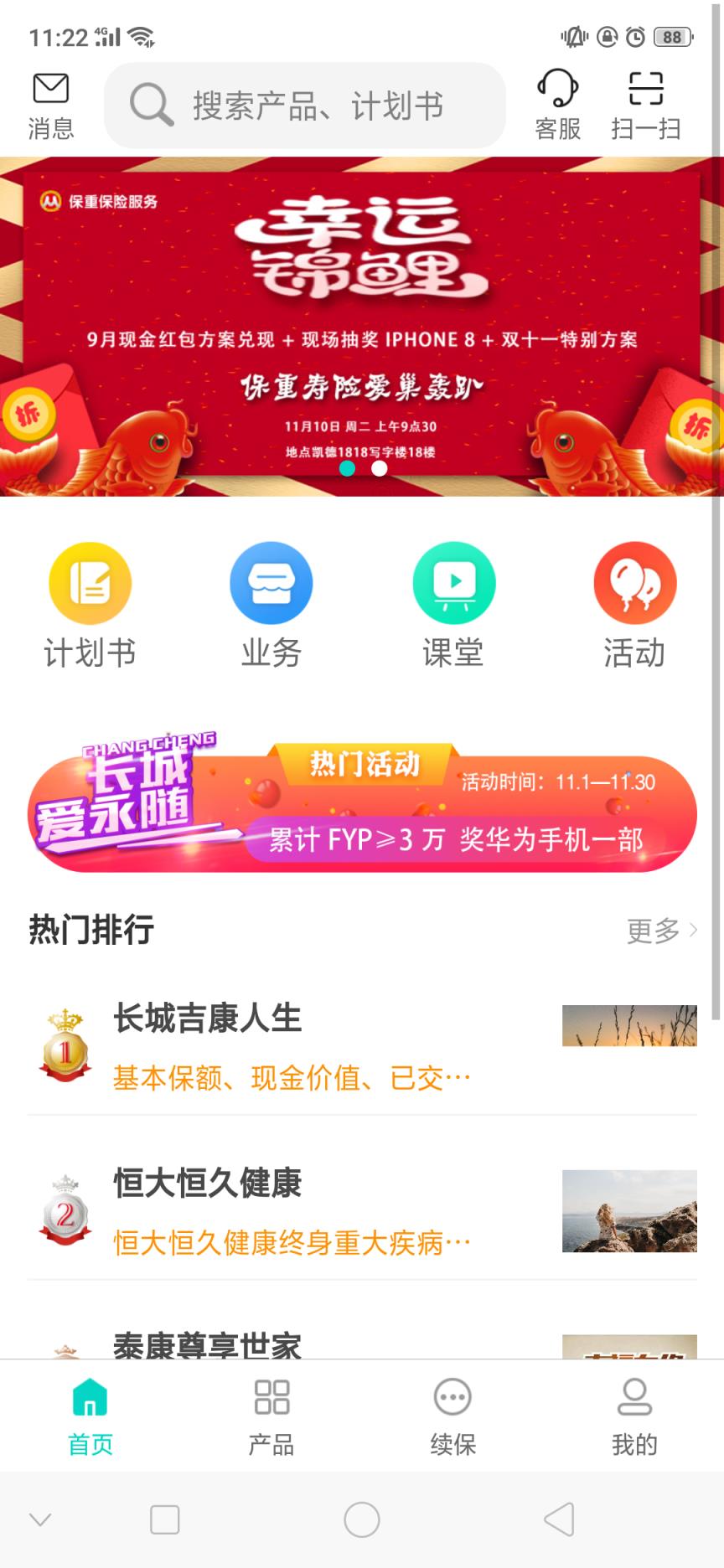
Task: Switch to the 续保 renewal tab
Action: click(x=452, y=1416)
